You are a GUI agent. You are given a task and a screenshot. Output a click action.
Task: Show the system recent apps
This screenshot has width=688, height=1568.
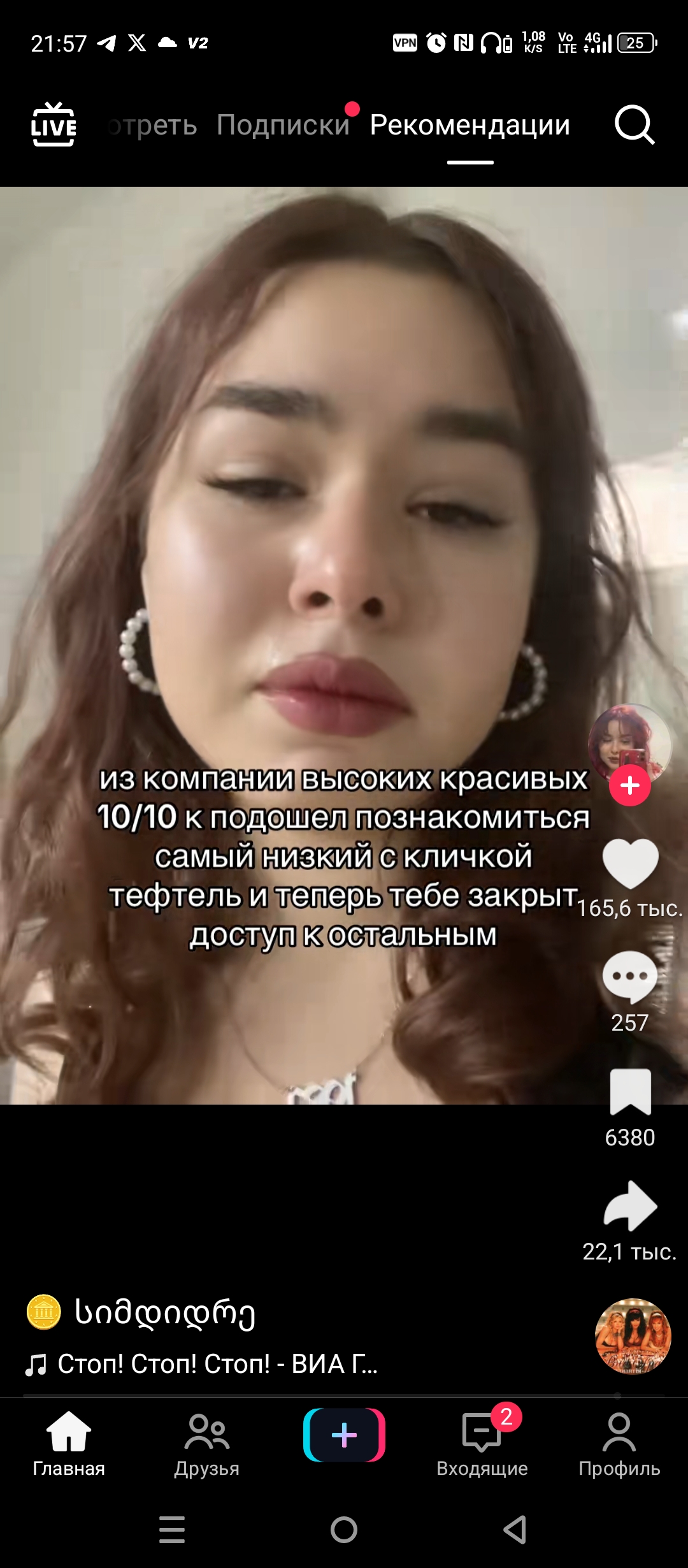[x=172, y=1530]
